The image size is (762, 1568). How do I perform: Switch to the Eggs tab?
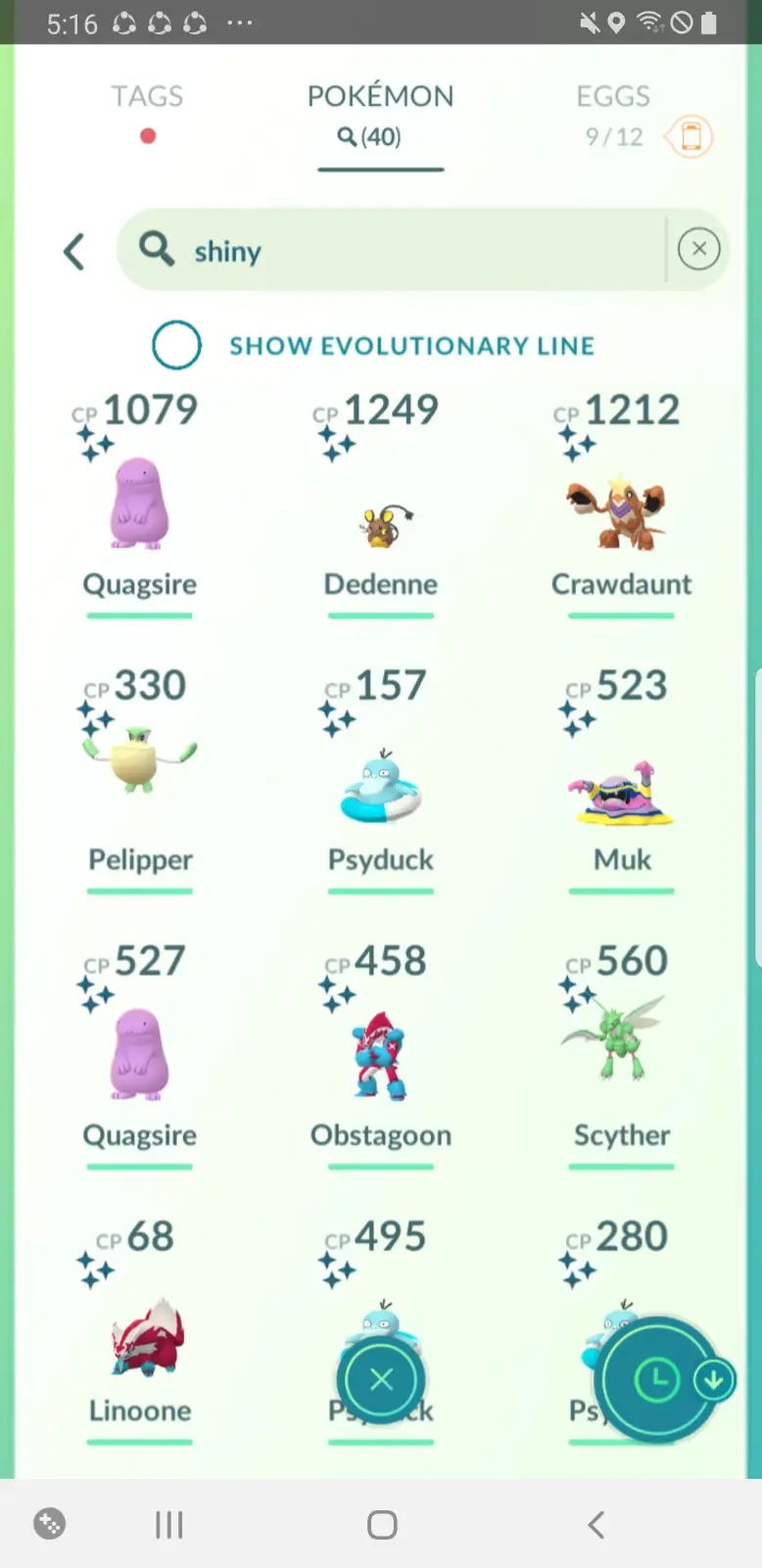pos(613,97)
